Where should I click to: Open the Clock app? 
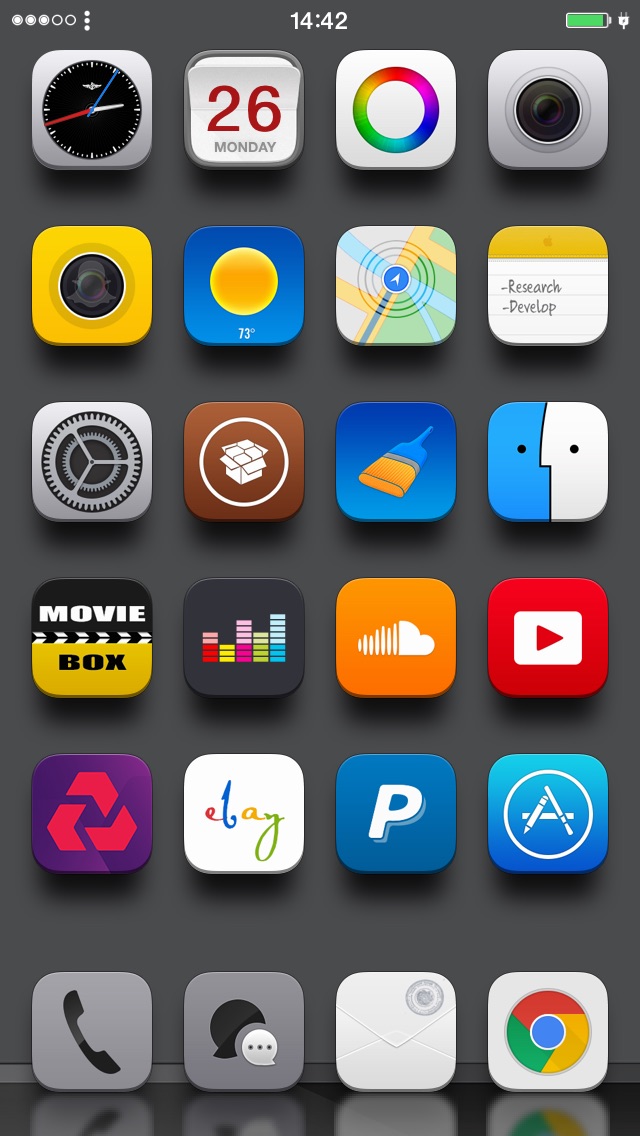pos(92,109)
